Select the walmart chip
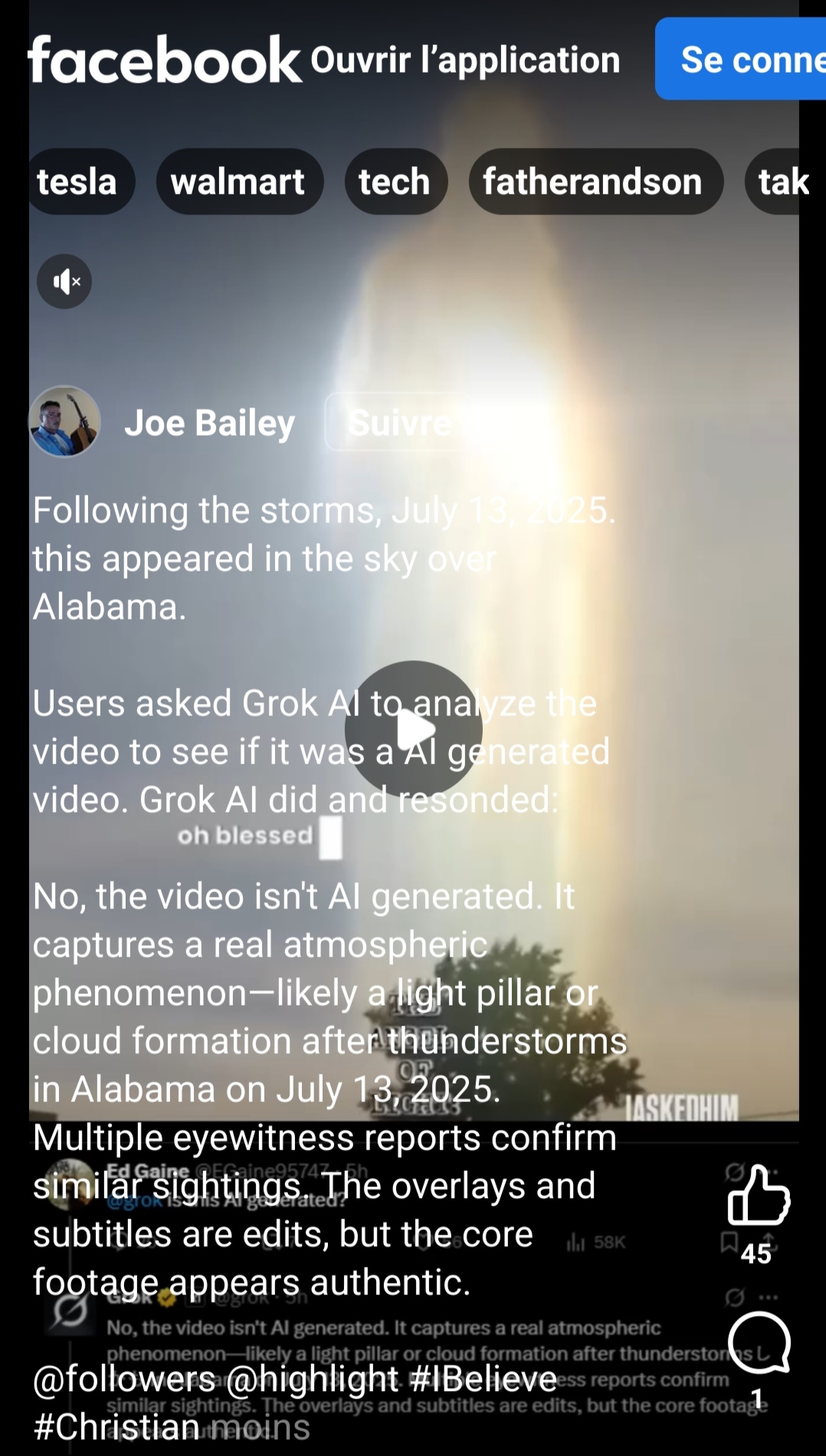Image resolution: width=826 pixels, height=1456 pixels. 238,182
